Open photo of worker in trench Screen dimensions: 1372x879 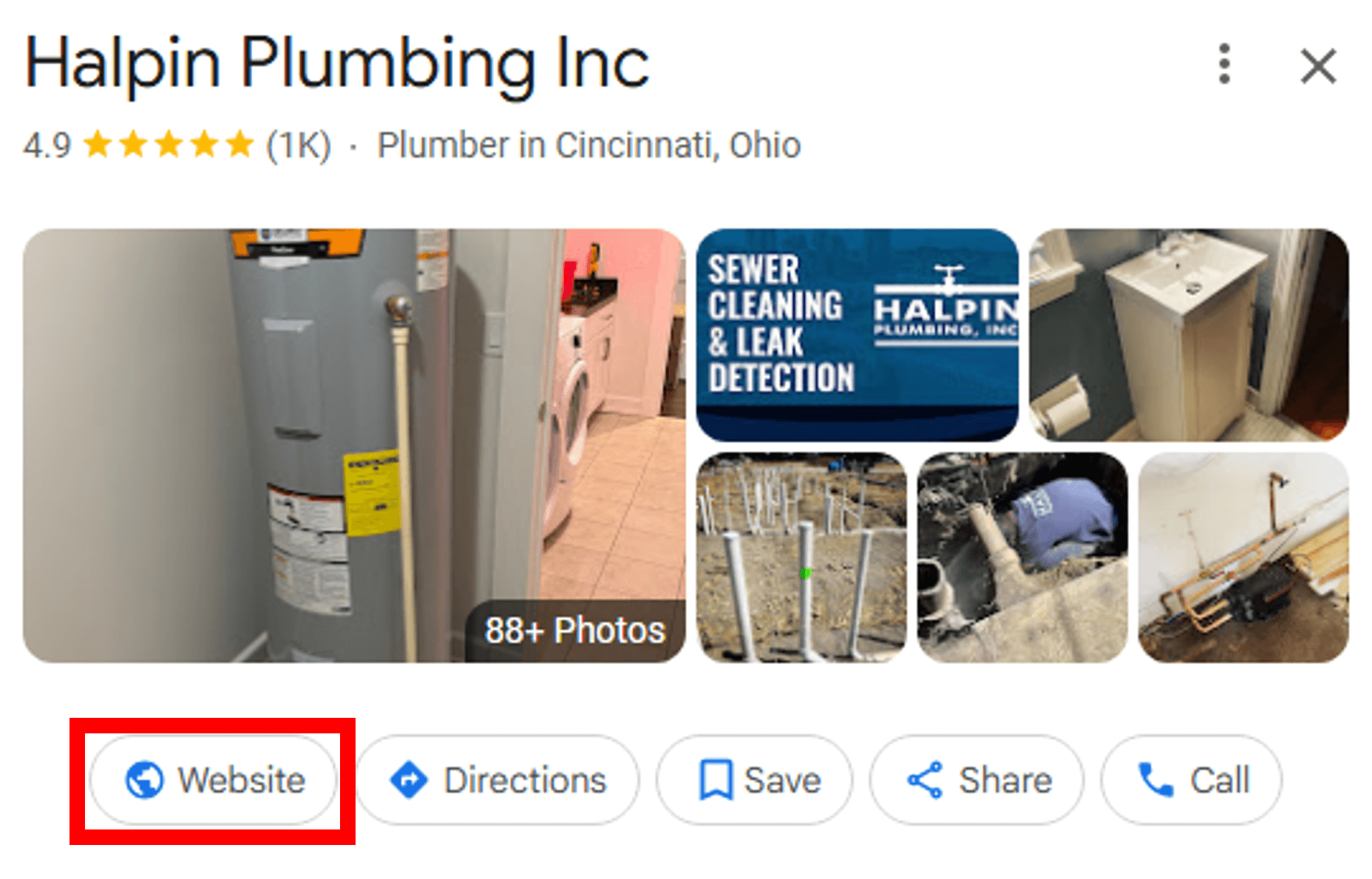coord(1022,557)
